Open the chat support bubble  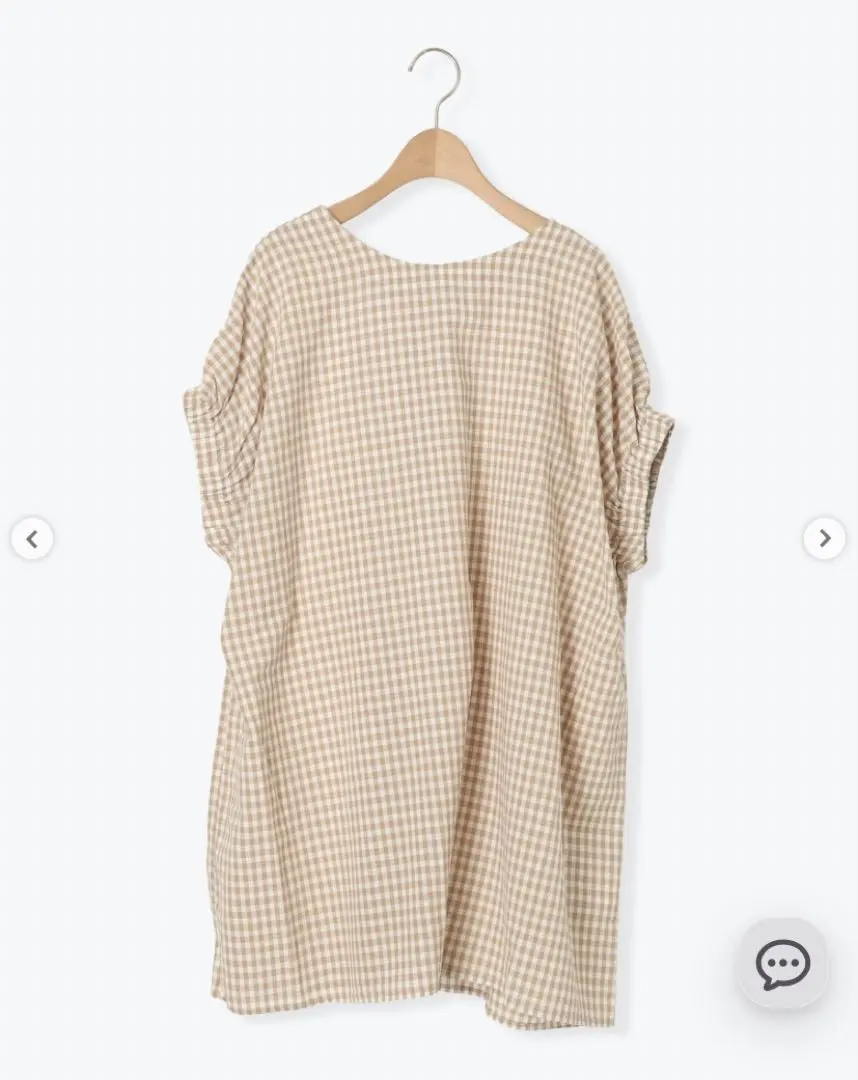pos(782,965)
